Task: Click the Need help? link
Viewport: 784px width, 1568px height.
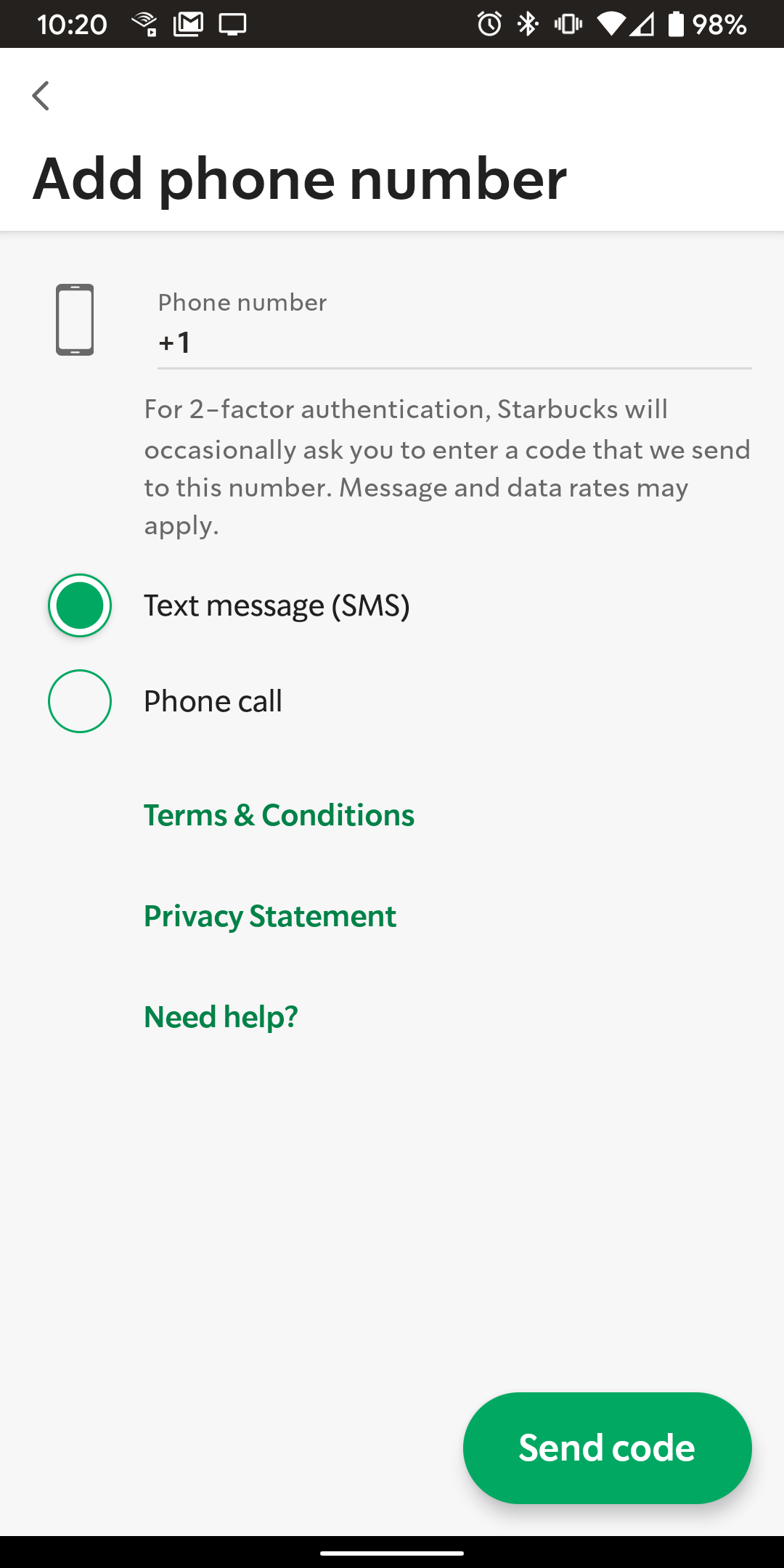Action: tap(220, 1016)
